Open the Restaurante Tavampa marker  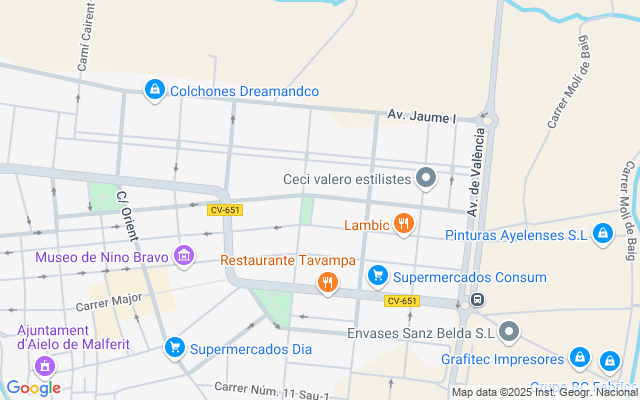[x=327, y=283]
